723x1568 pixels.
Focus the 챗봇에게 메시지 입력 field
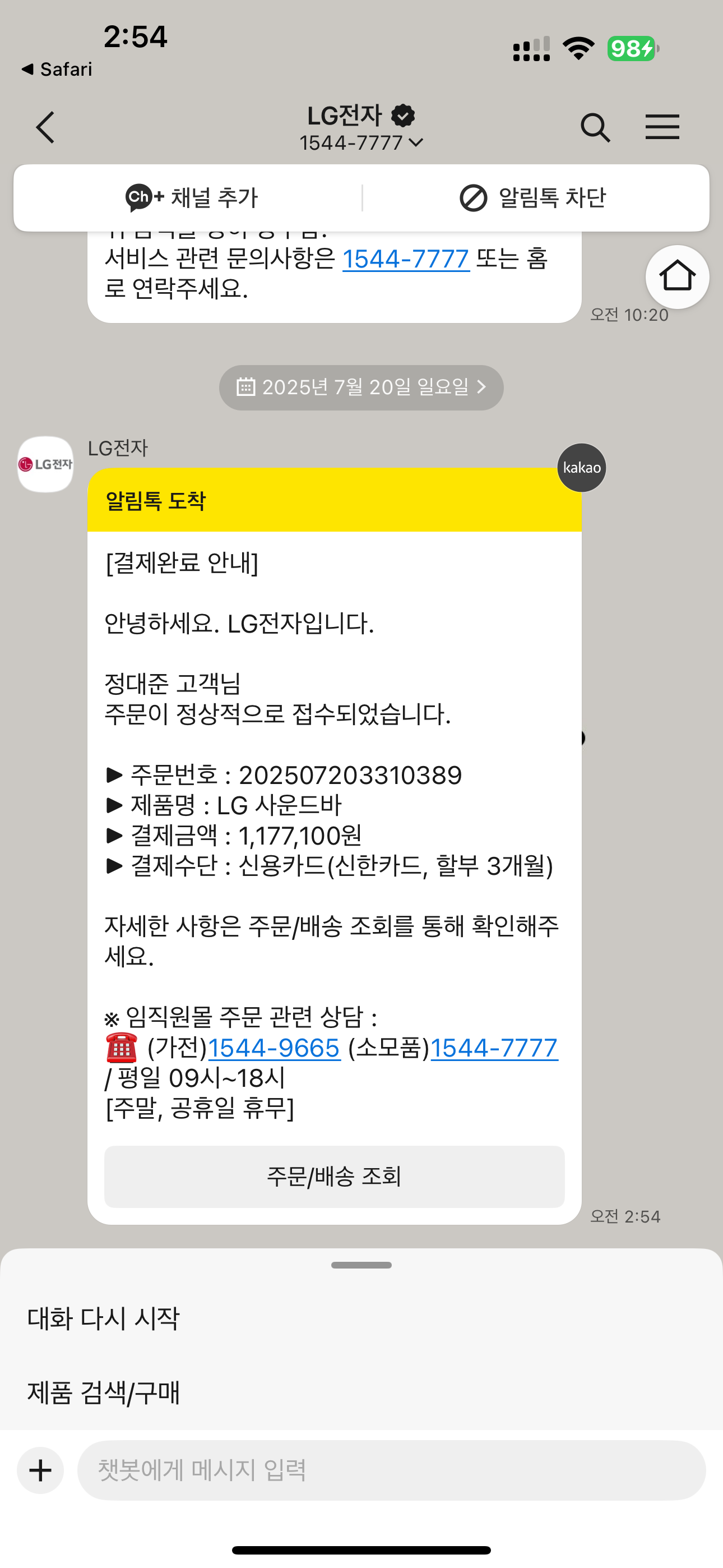tap(391, 1470)
